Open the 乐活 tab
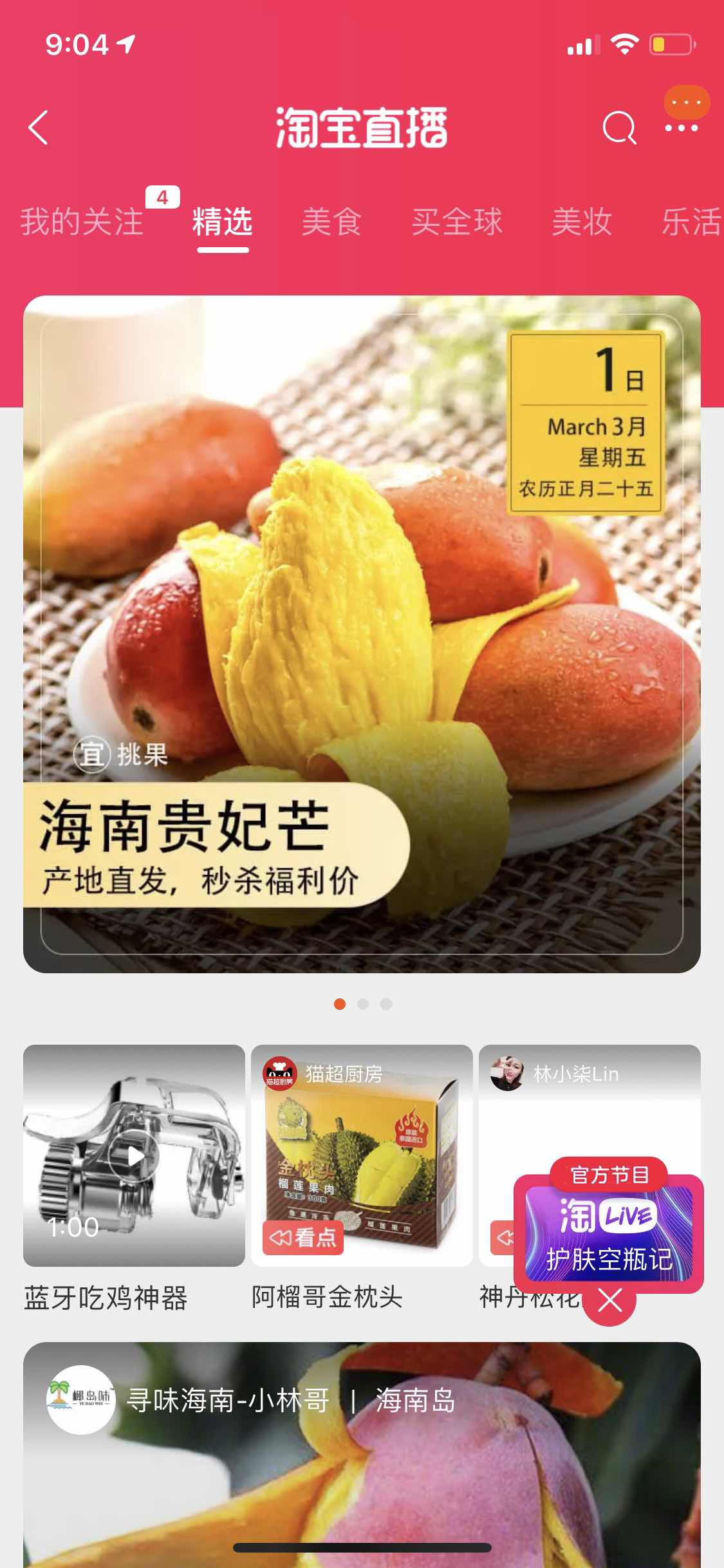 pyautogui.click(x=692, y=221)
